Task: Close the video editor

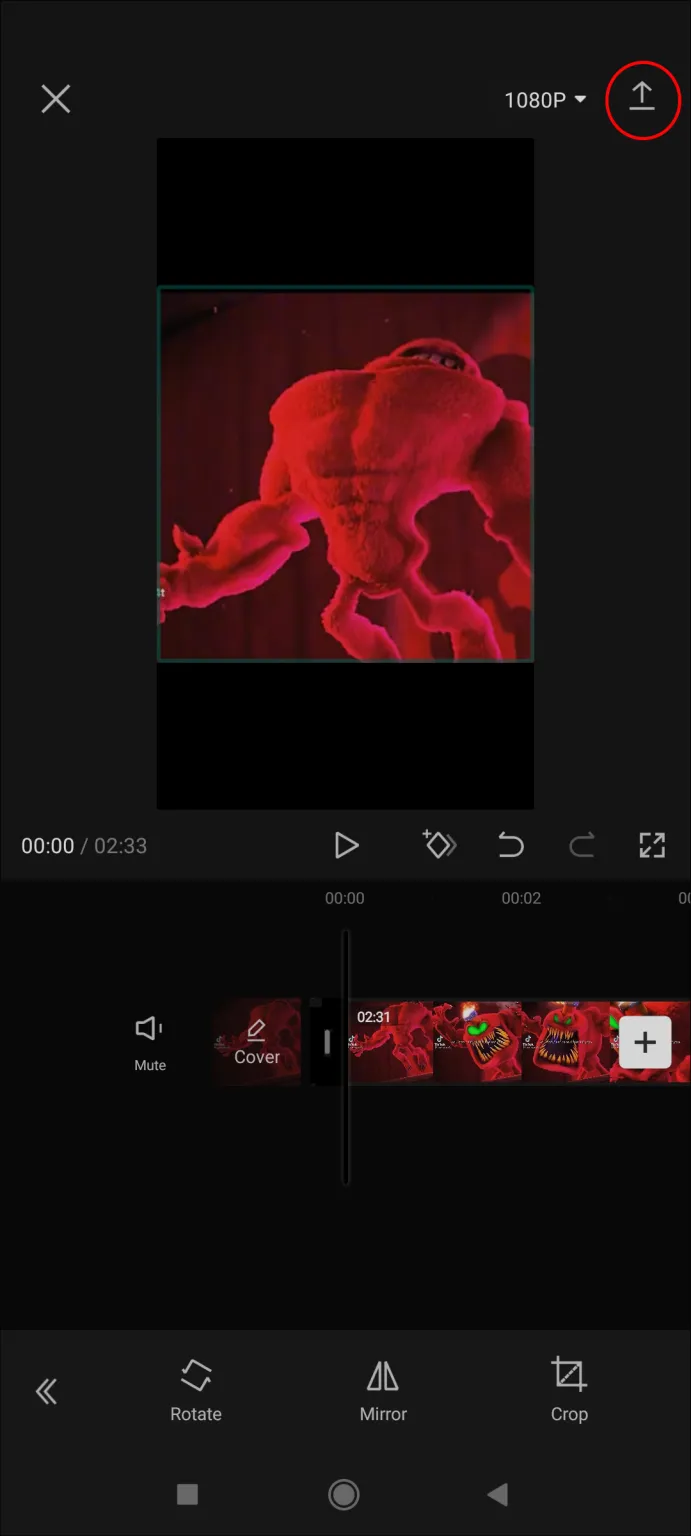Action: coord(56,99)
